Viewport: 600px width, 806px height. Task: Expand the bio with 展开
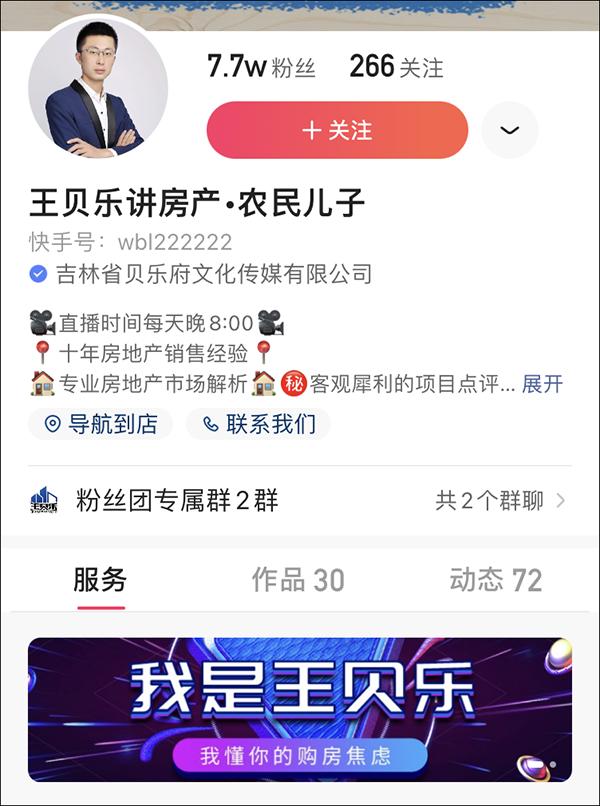pos(543,384)
